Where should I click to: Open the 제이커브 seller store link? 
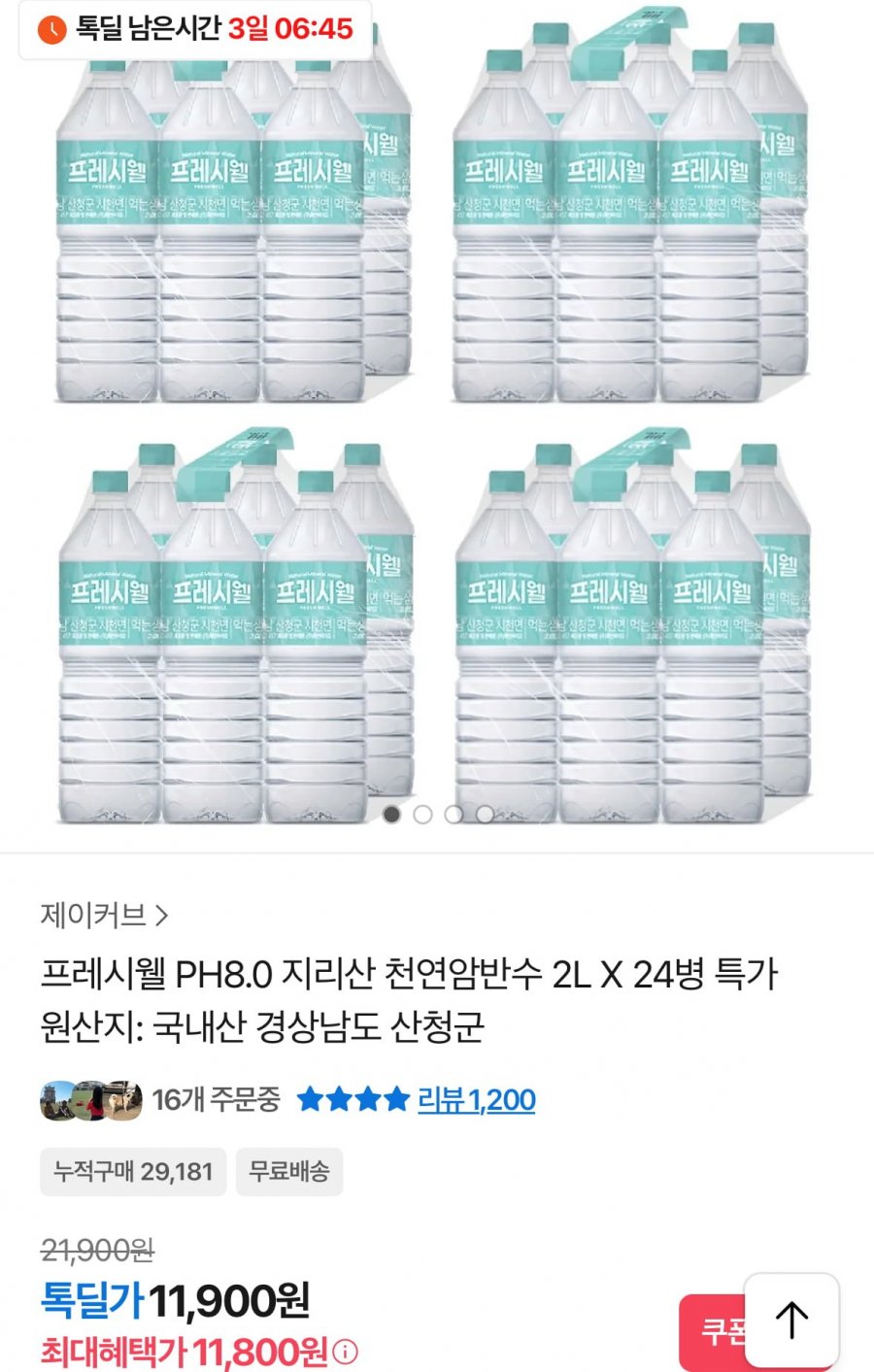coord(104,915)
